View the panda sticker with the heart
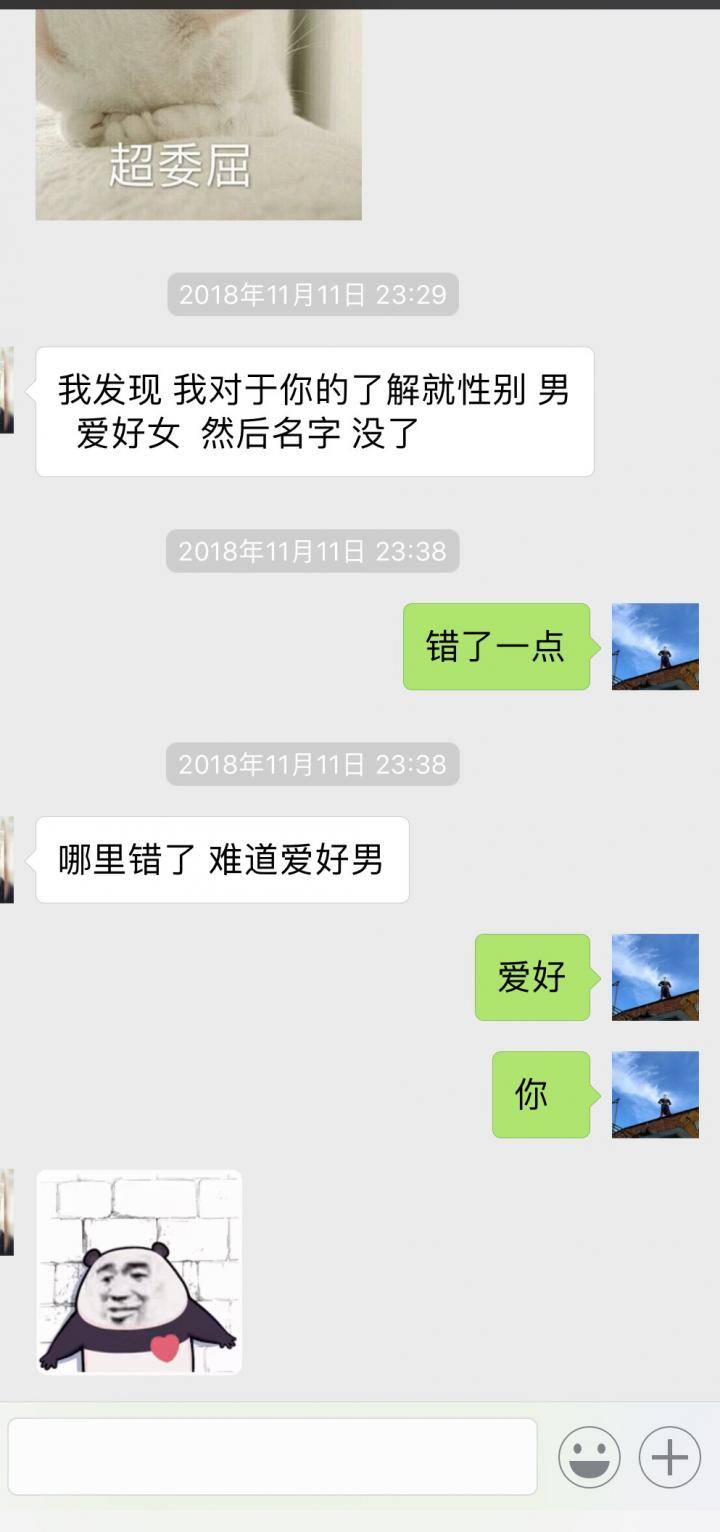This screenshot has width=720, height=1532. coord(139,1274)
